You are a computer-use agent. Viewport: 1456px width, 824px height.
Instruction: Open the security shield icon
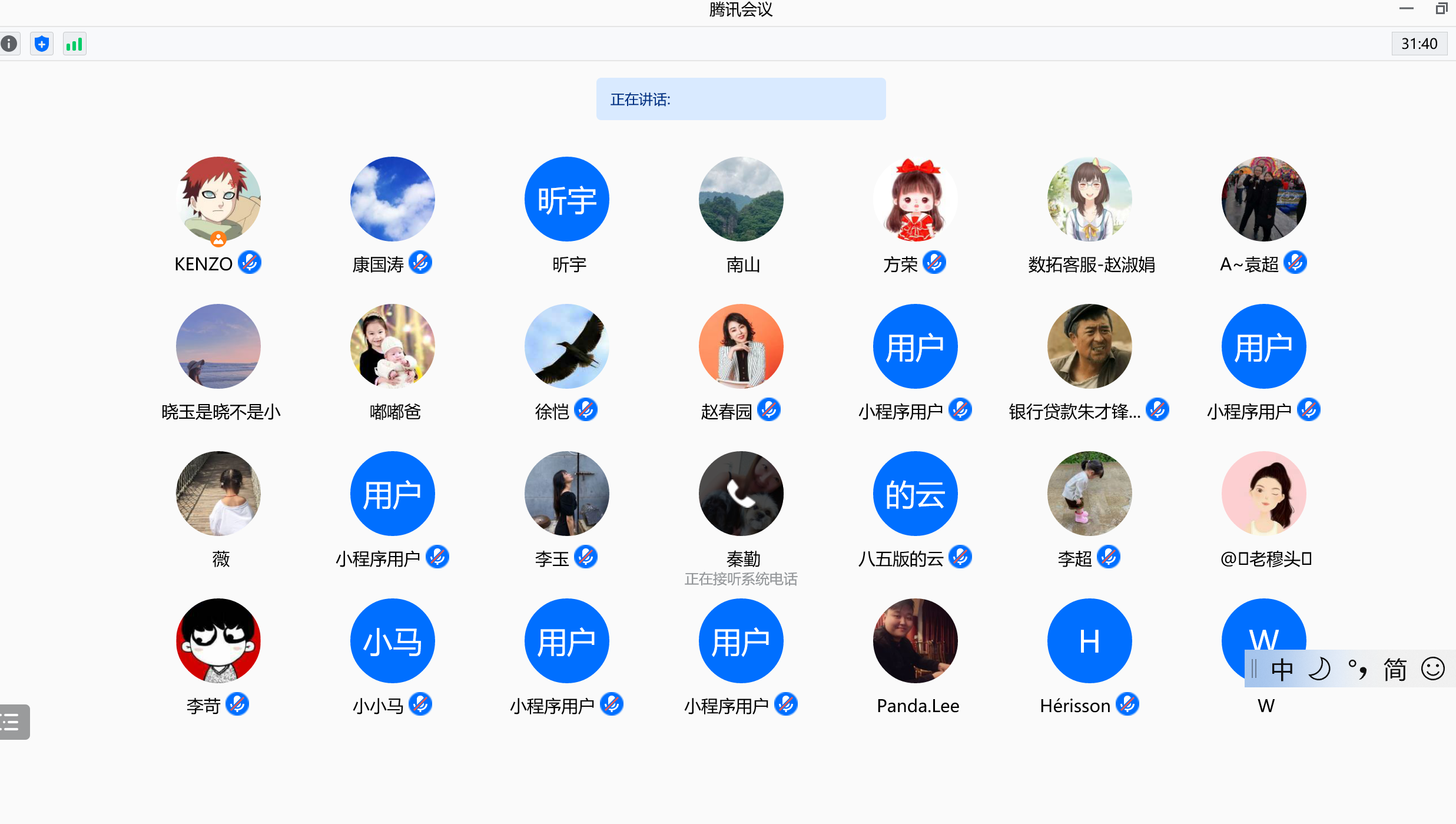pyautogui.click(x=42, y=44)
